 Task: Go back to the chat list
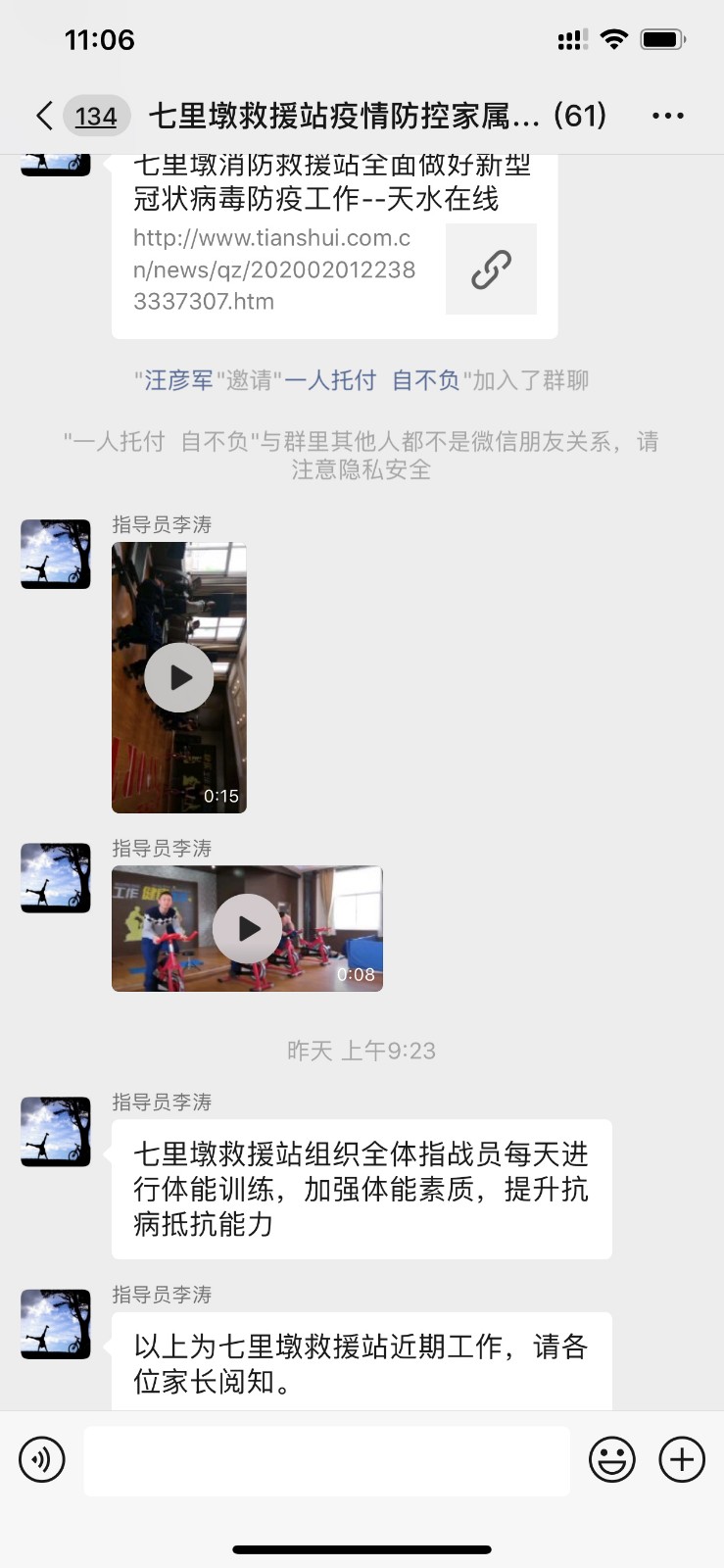(45, 116)
